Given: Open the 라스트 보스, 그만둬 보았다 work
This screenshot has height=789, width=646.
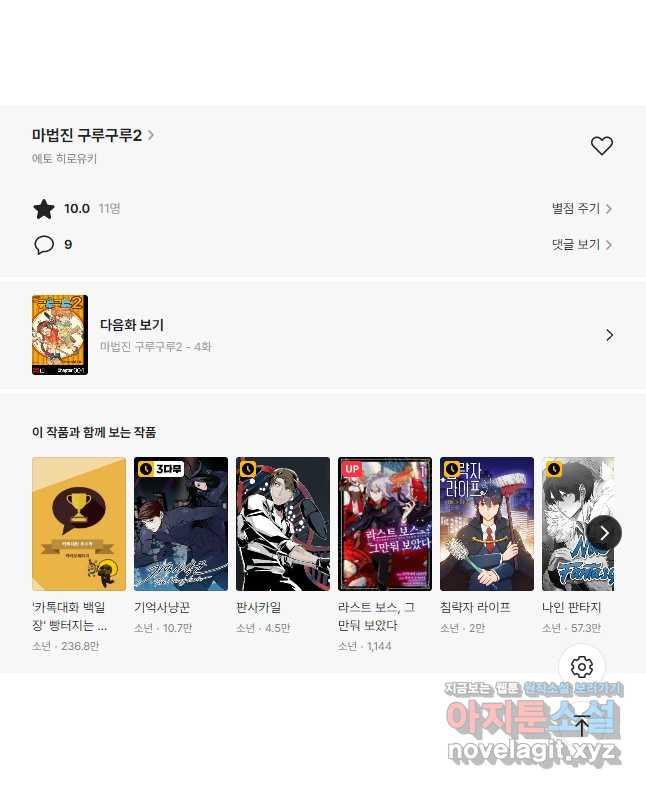Looking at the screenshot, I should tap(385, 524).
